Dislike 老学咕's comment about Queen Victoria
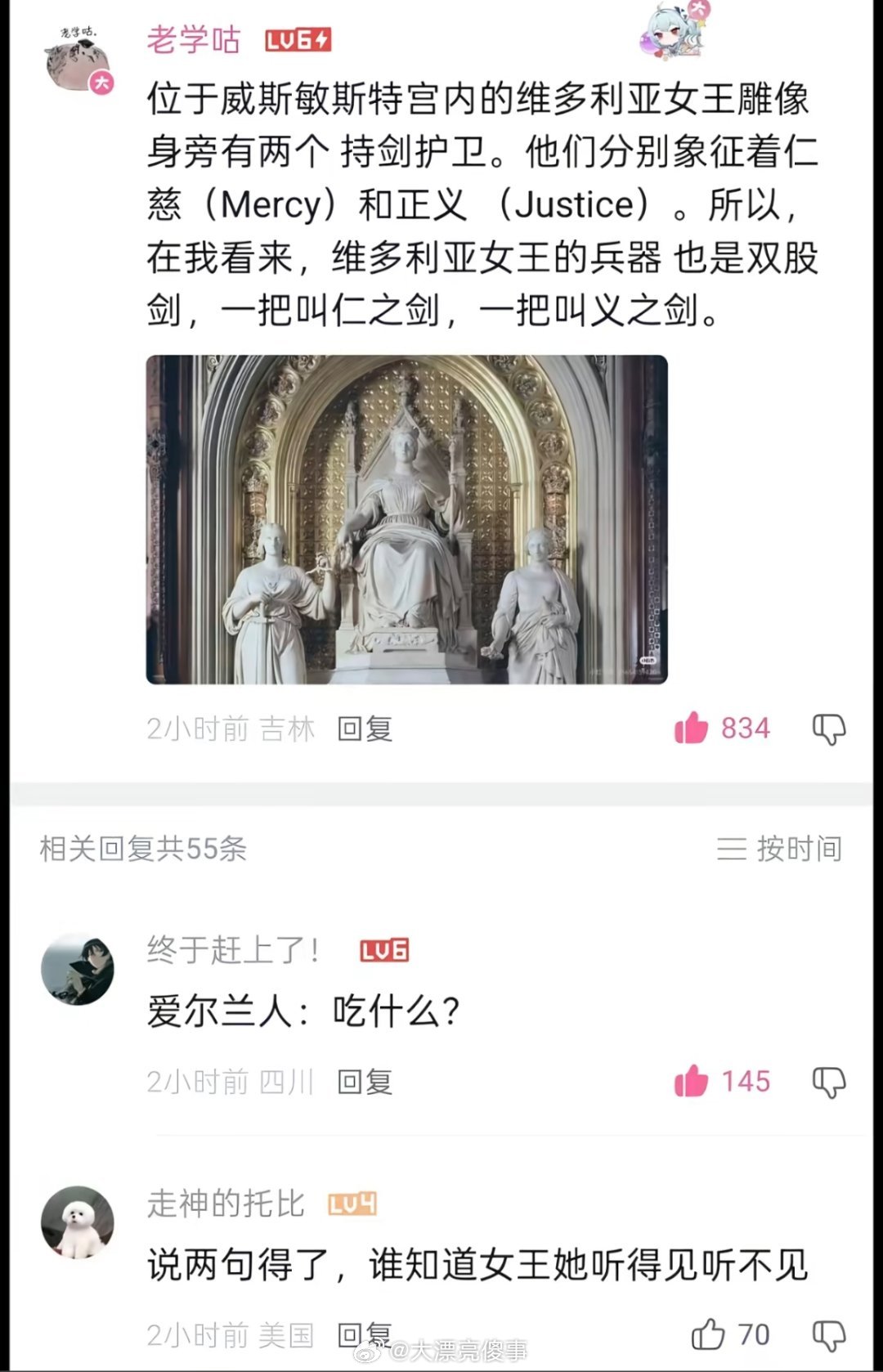Image resolution: width=883 pixels, height=1372 pixels. [x=828, y=728]
